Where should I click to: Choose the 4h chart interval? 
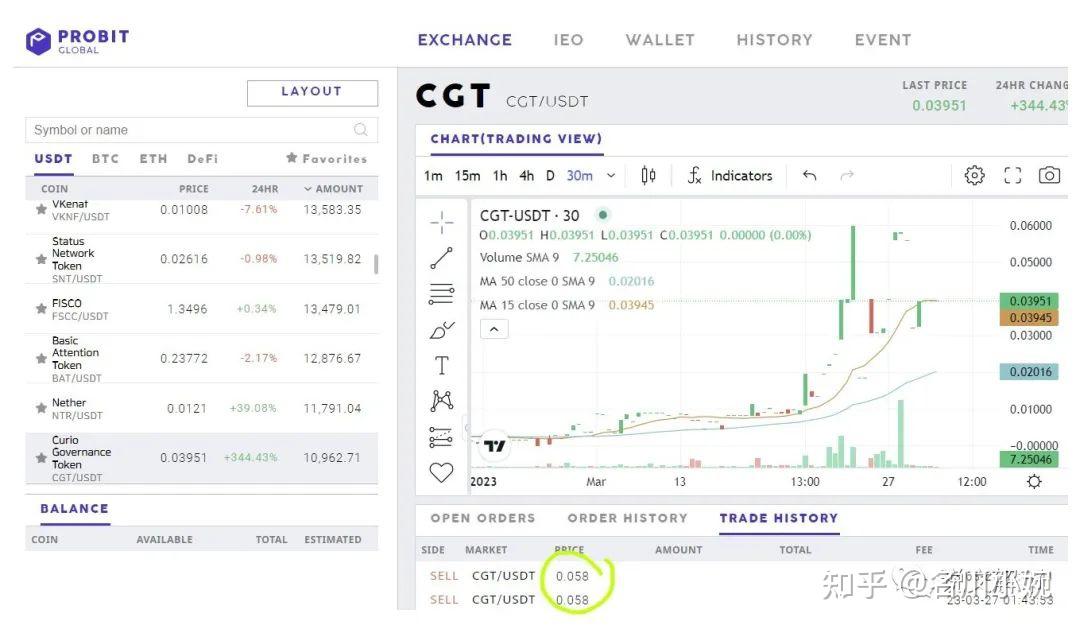[x=526, y=176]
